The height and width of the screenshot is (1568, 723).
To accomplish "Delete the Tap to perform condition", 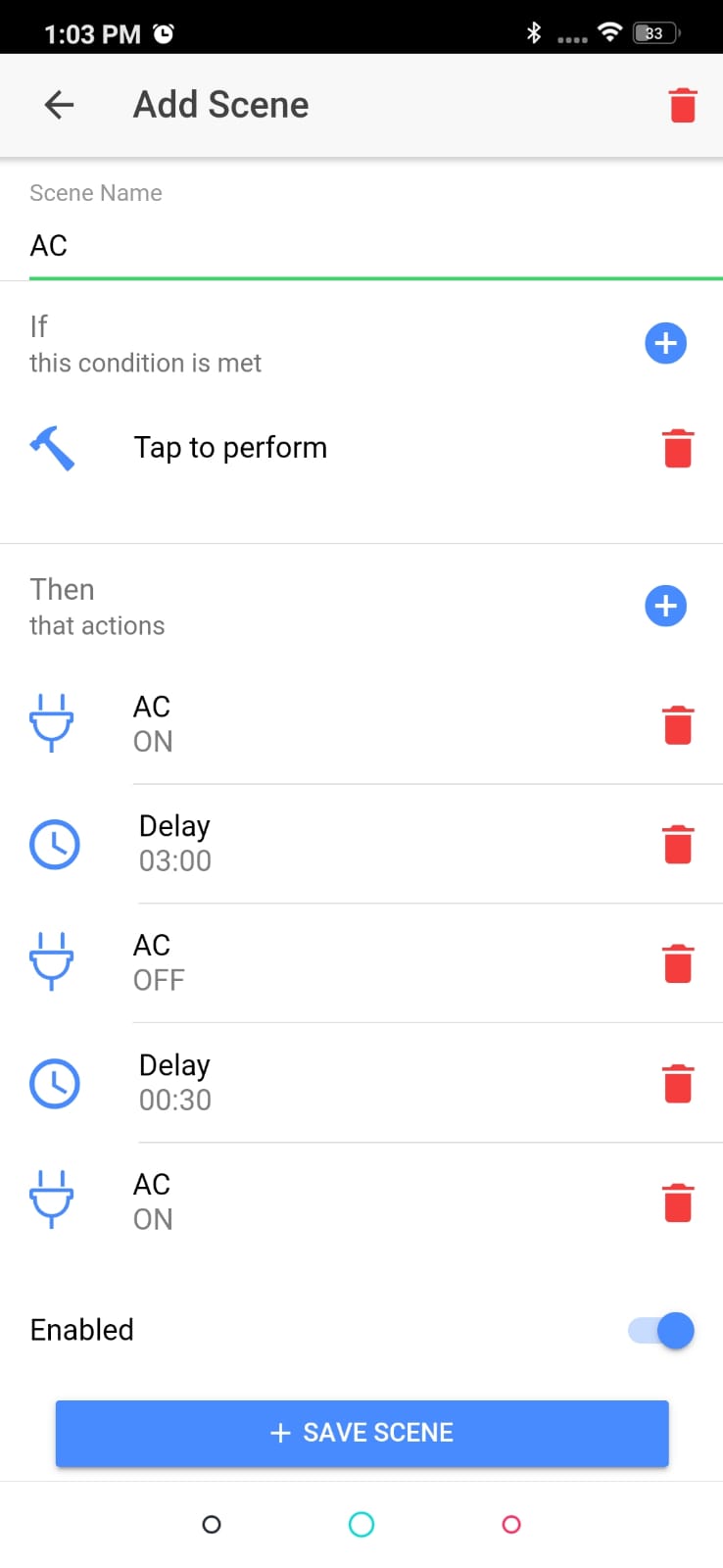I will click(678, 448).
